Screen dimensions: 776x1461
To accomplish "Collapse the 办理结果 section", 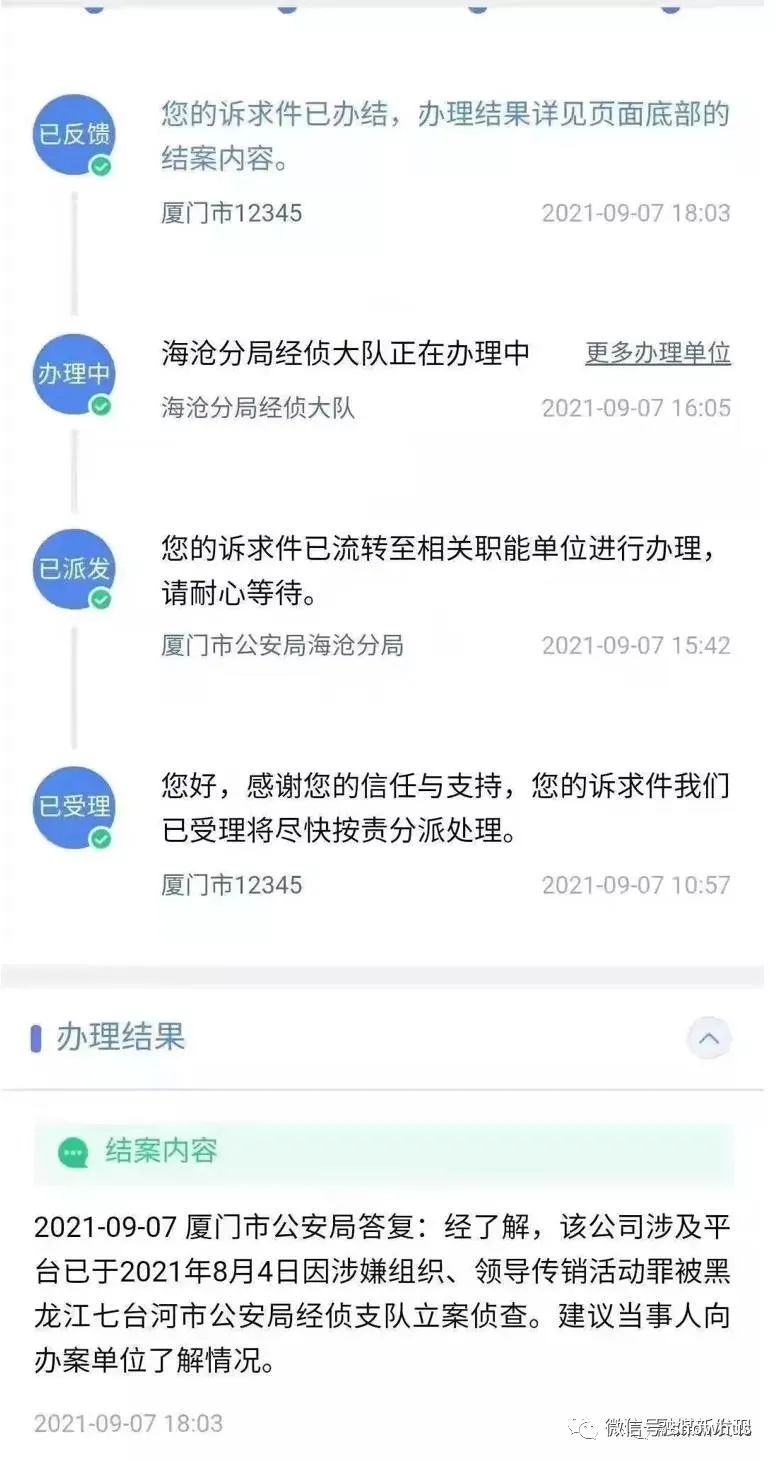I will pos(709,1038).
